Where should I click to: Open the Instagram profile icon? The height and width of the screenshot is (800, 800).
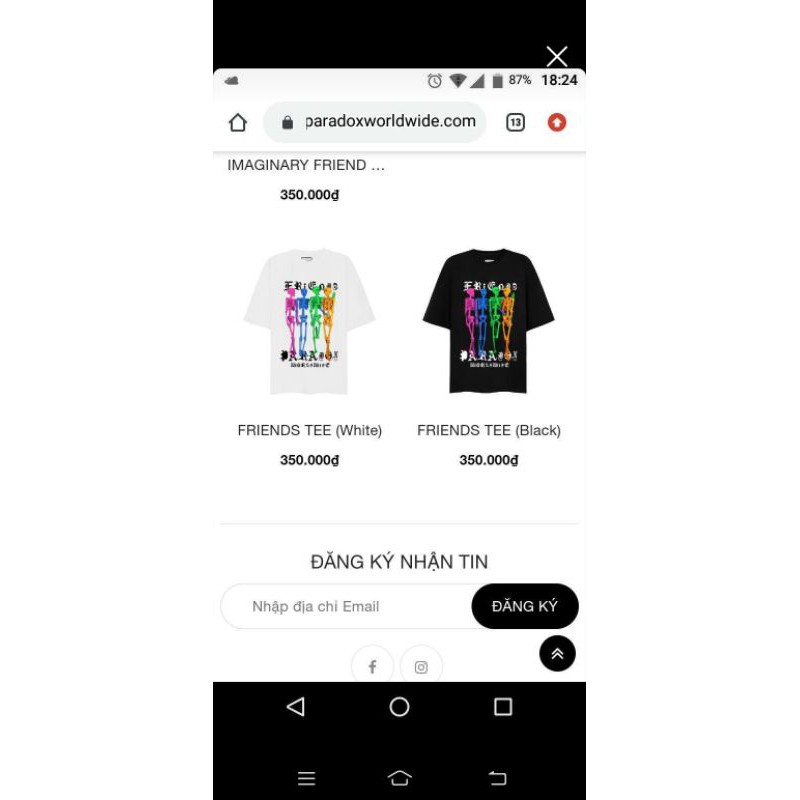421,666
